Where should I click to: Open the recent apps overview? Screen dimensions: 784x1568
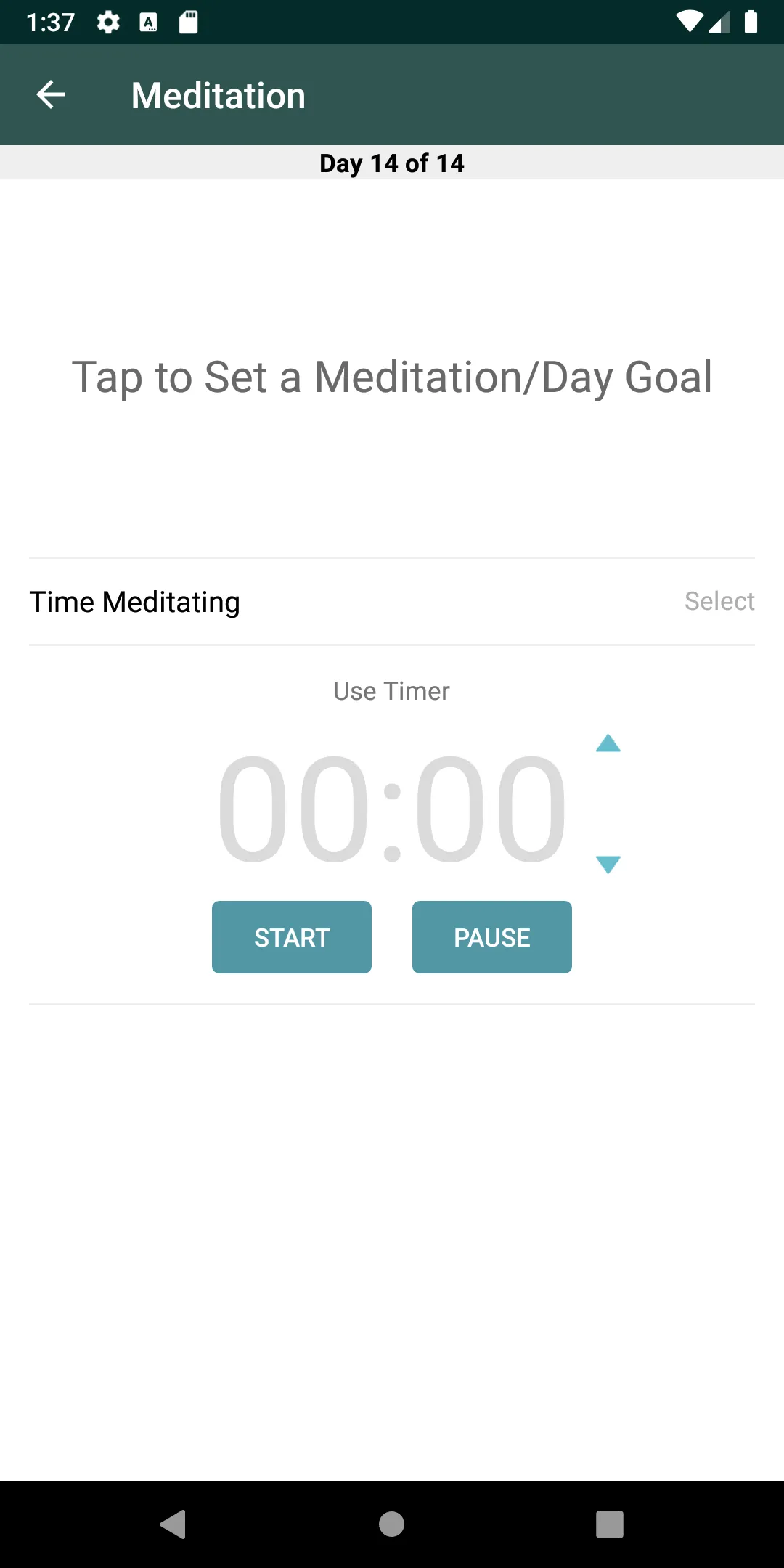pyautogui.click(x=610, y=1524)
